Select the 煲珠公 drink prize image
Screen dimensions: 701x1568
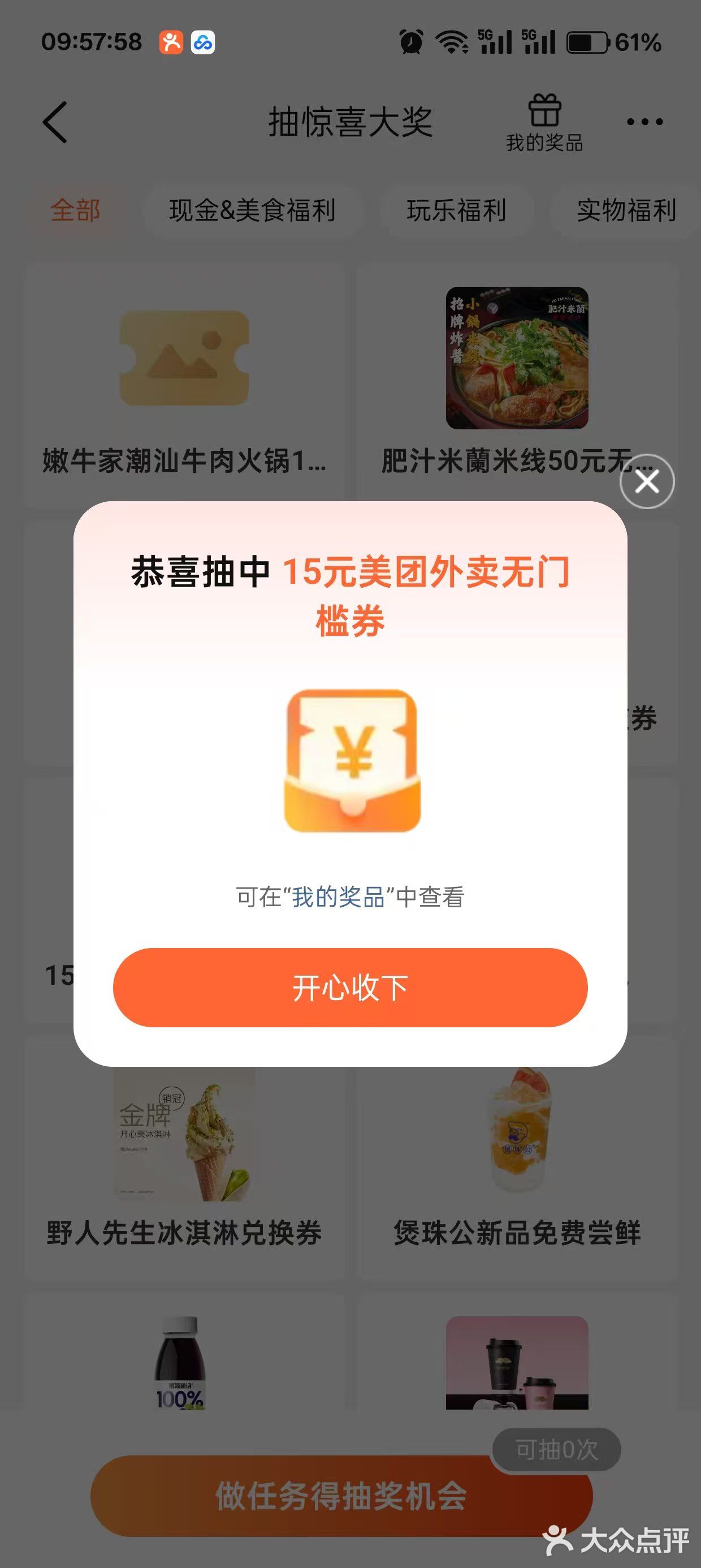tap(516, 1138)
